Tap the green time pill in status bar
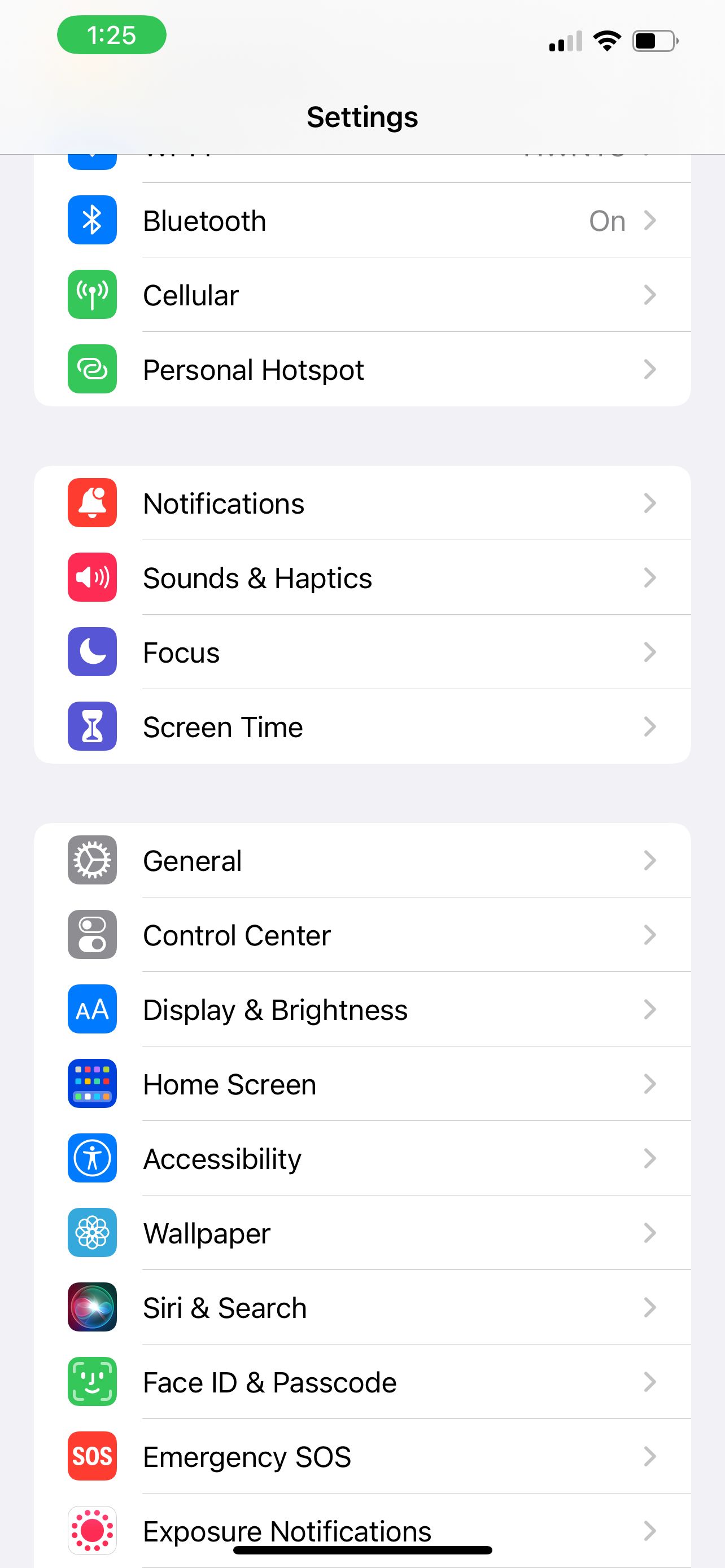The height and width of the screenshot is (1568, 725). [x=111, y=36]
